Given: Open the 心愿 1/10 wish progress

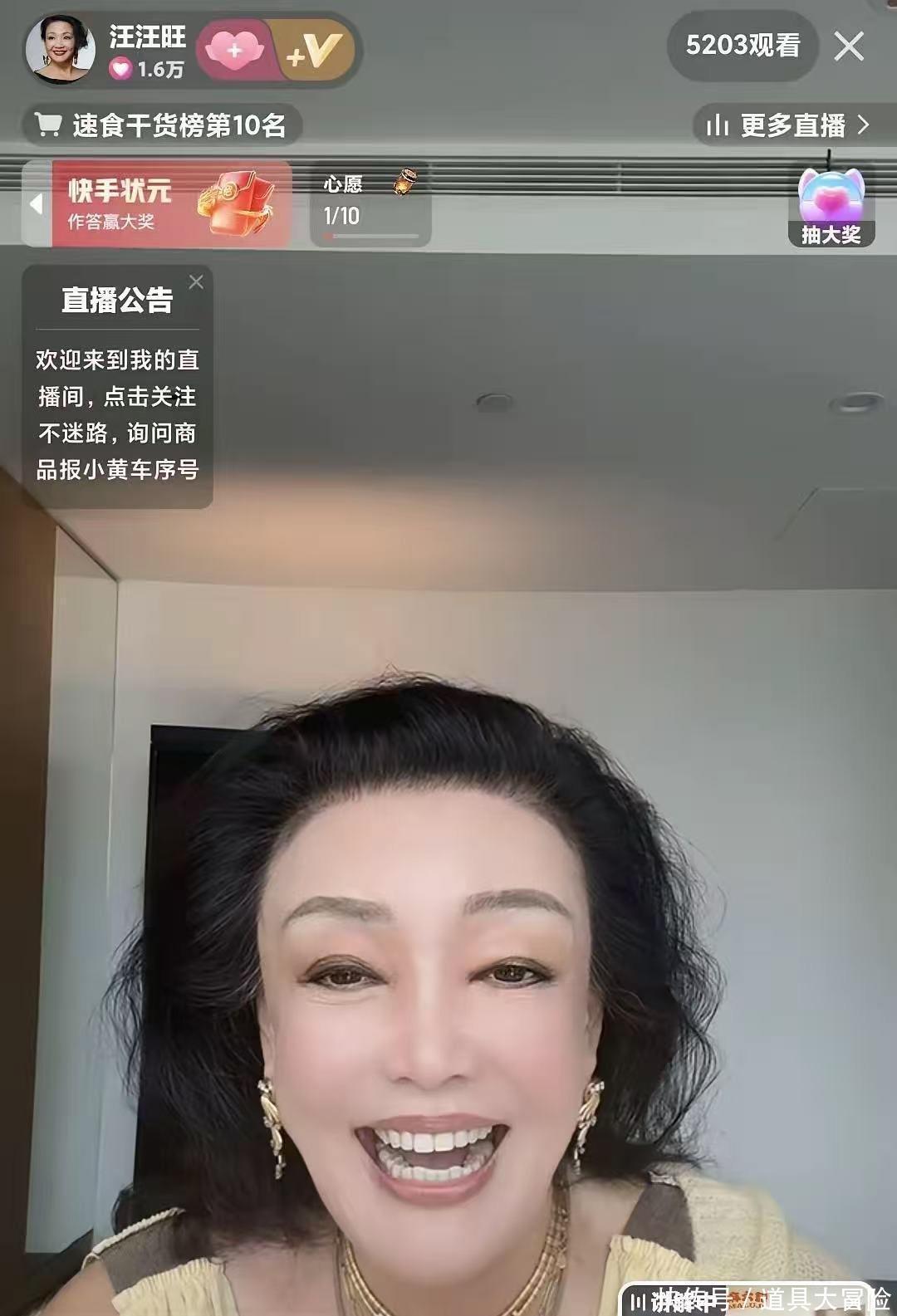Looking at the screenshot, I should point(370,204).
